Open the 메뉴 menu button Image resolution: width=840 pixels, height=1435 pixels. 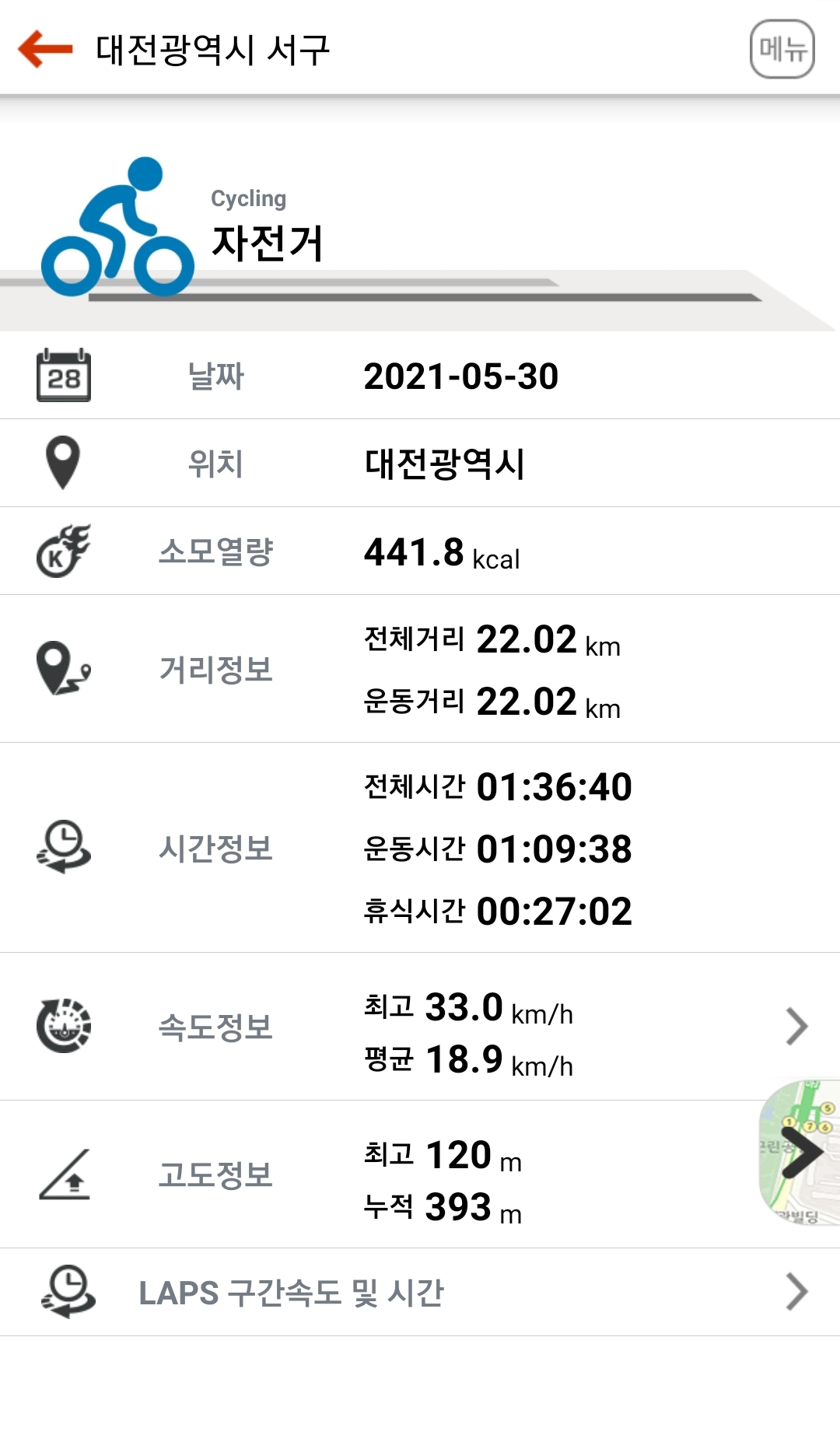[x=782, y=49]
